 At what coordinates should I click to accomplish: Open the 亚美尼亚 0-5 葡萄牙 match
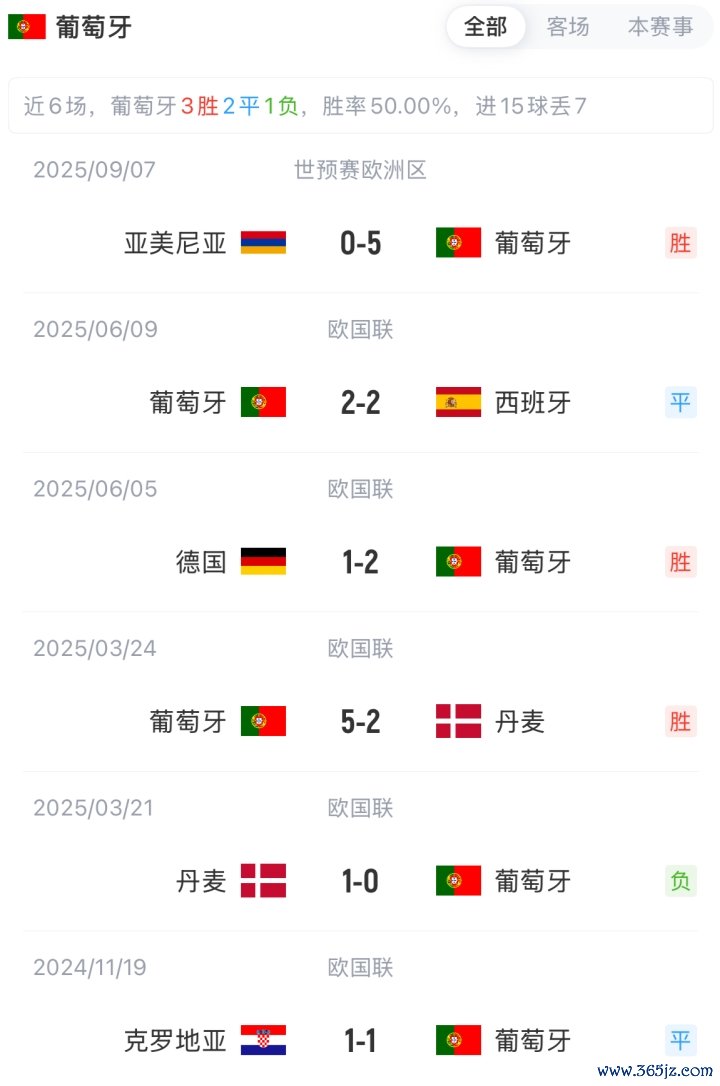pos(360,243)
